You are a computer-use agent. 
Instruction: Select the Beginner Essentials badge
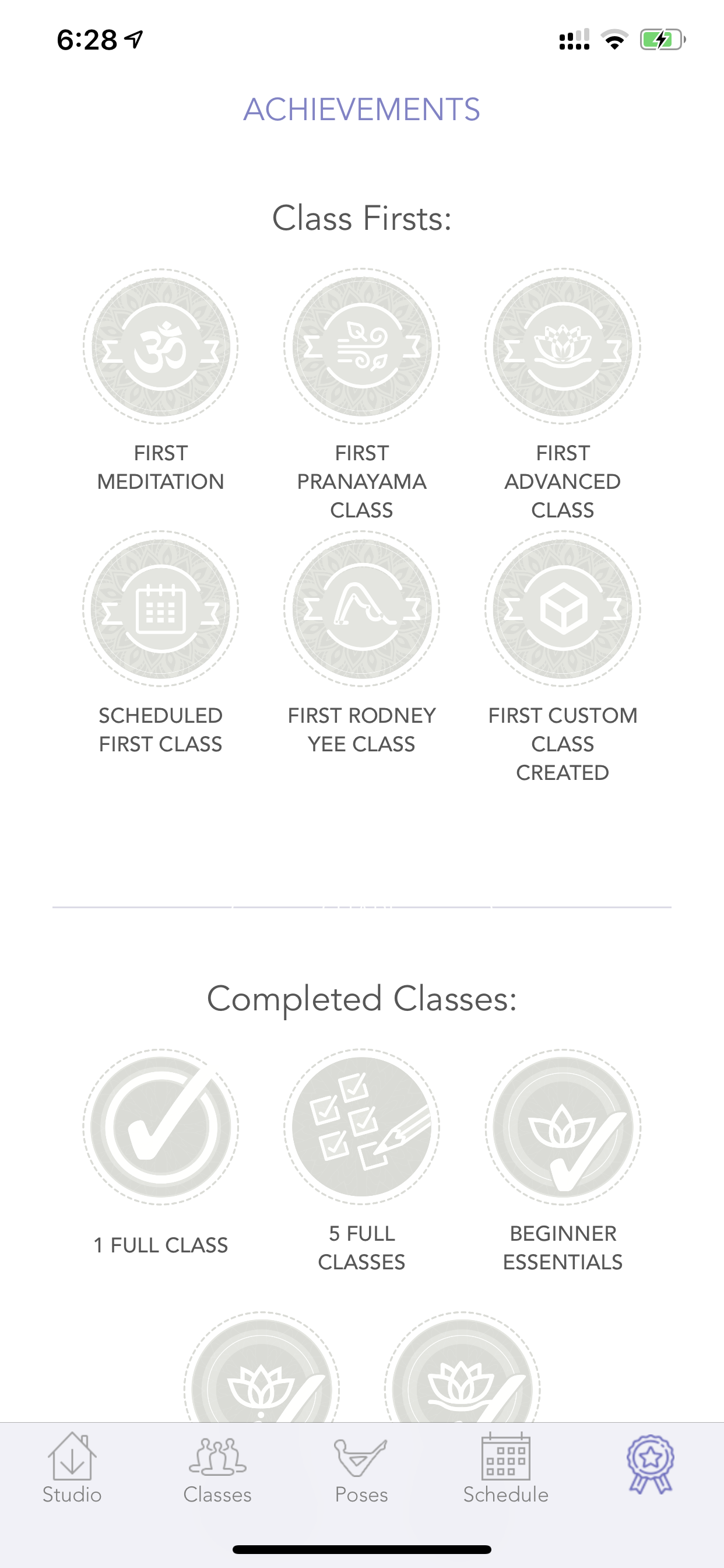563,1126
